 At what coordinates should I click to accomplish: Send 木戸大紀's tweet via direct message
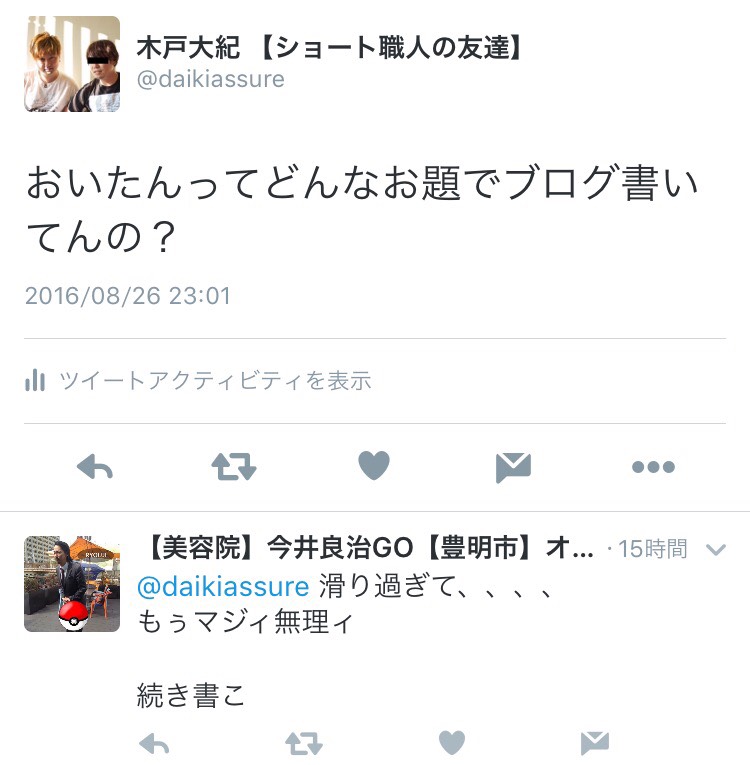(x=513, y=466)
